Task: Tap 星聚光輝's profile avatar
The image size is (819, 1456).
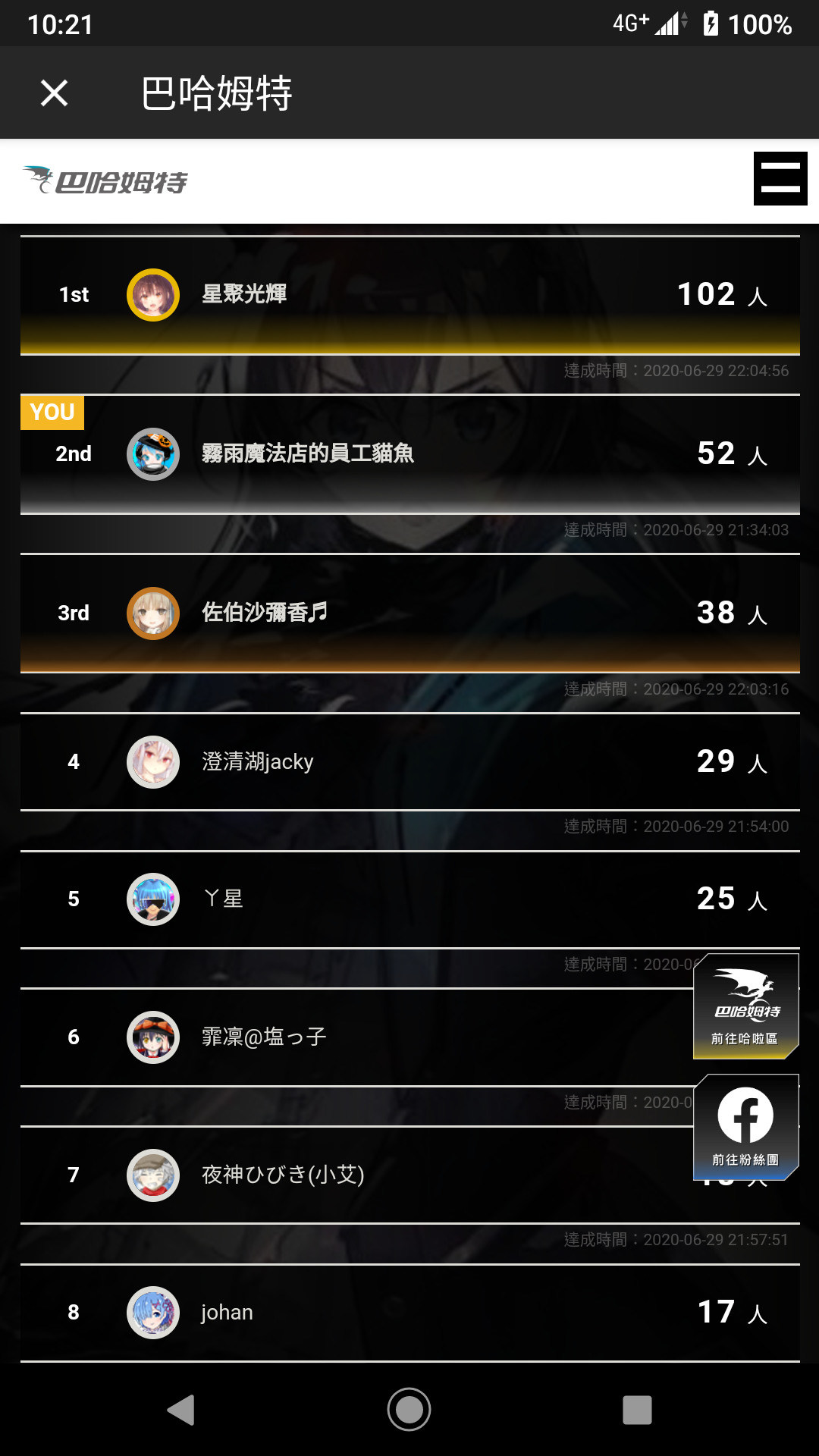Action: tap(152, 295)
